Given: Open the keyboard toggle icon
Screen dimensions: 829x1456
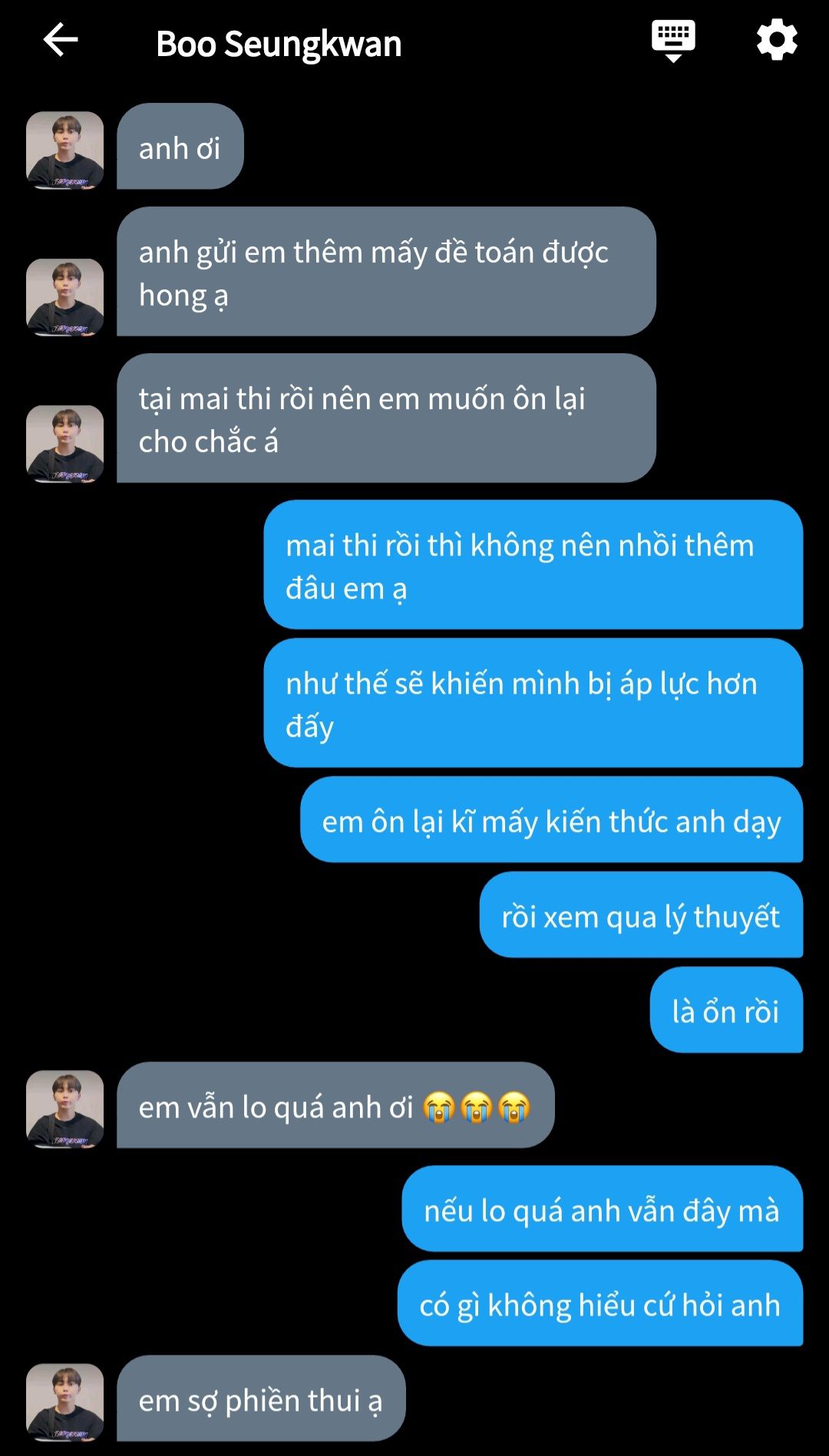Looking at the screenshot, I should [673, 41].
